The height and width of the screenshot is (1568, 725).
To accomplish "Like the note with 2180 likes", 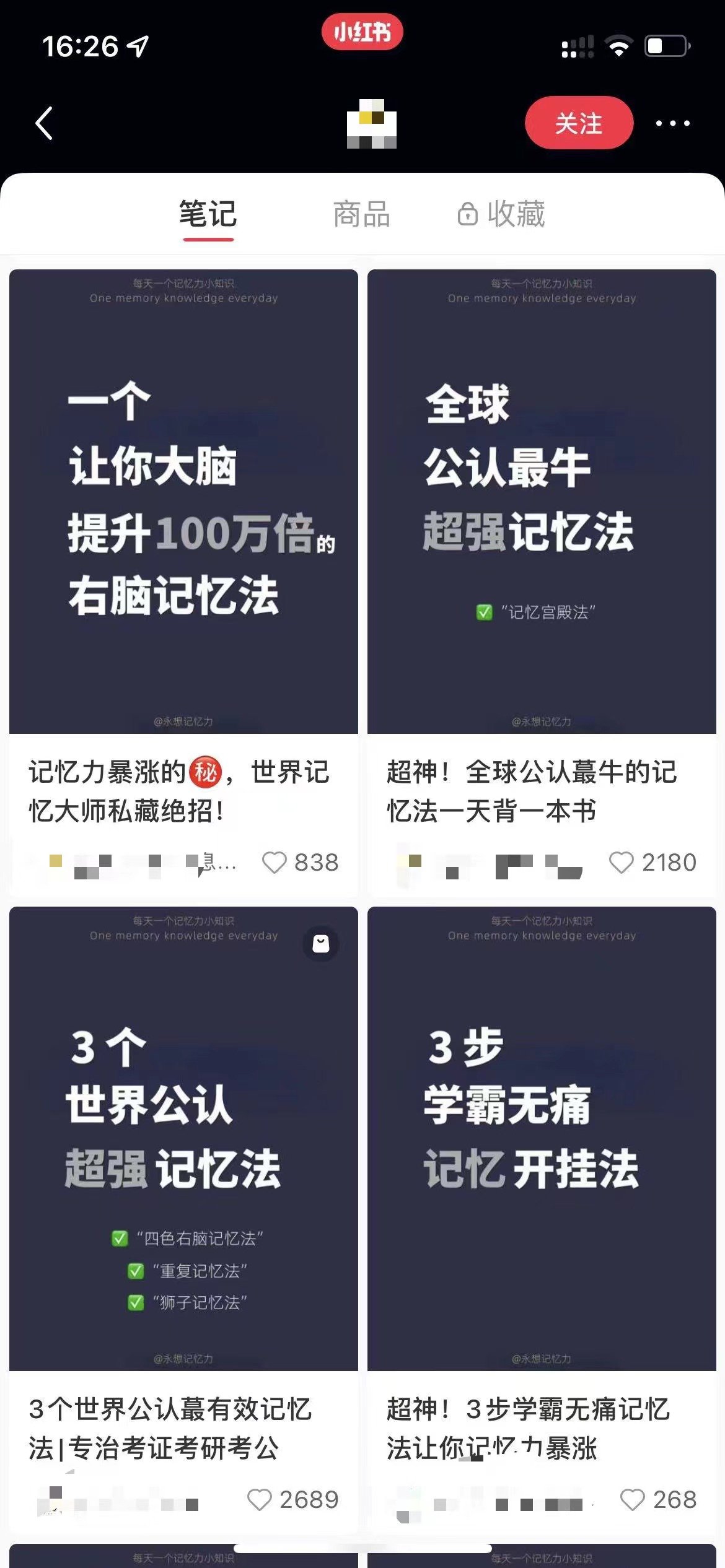I will point(622,862).
